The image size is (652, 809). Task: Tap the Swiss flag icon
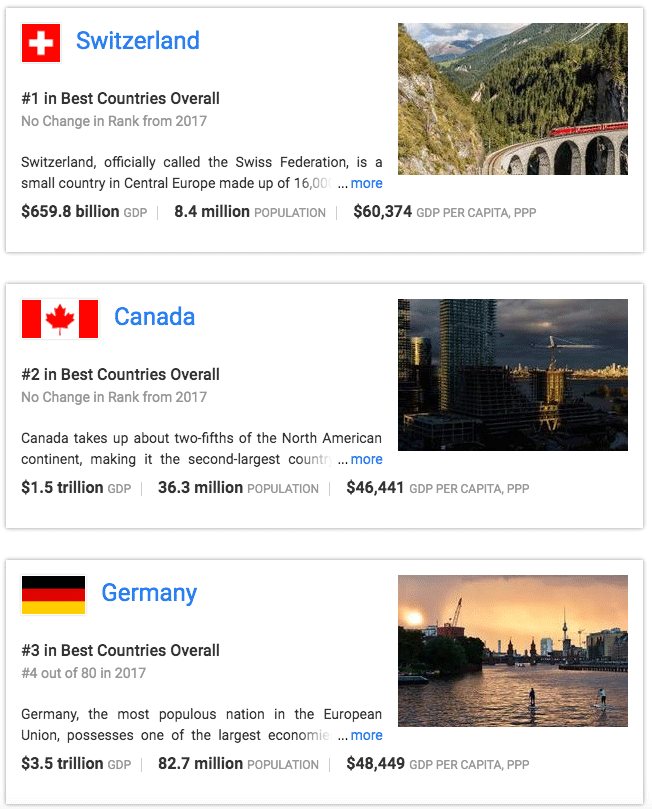41,43
